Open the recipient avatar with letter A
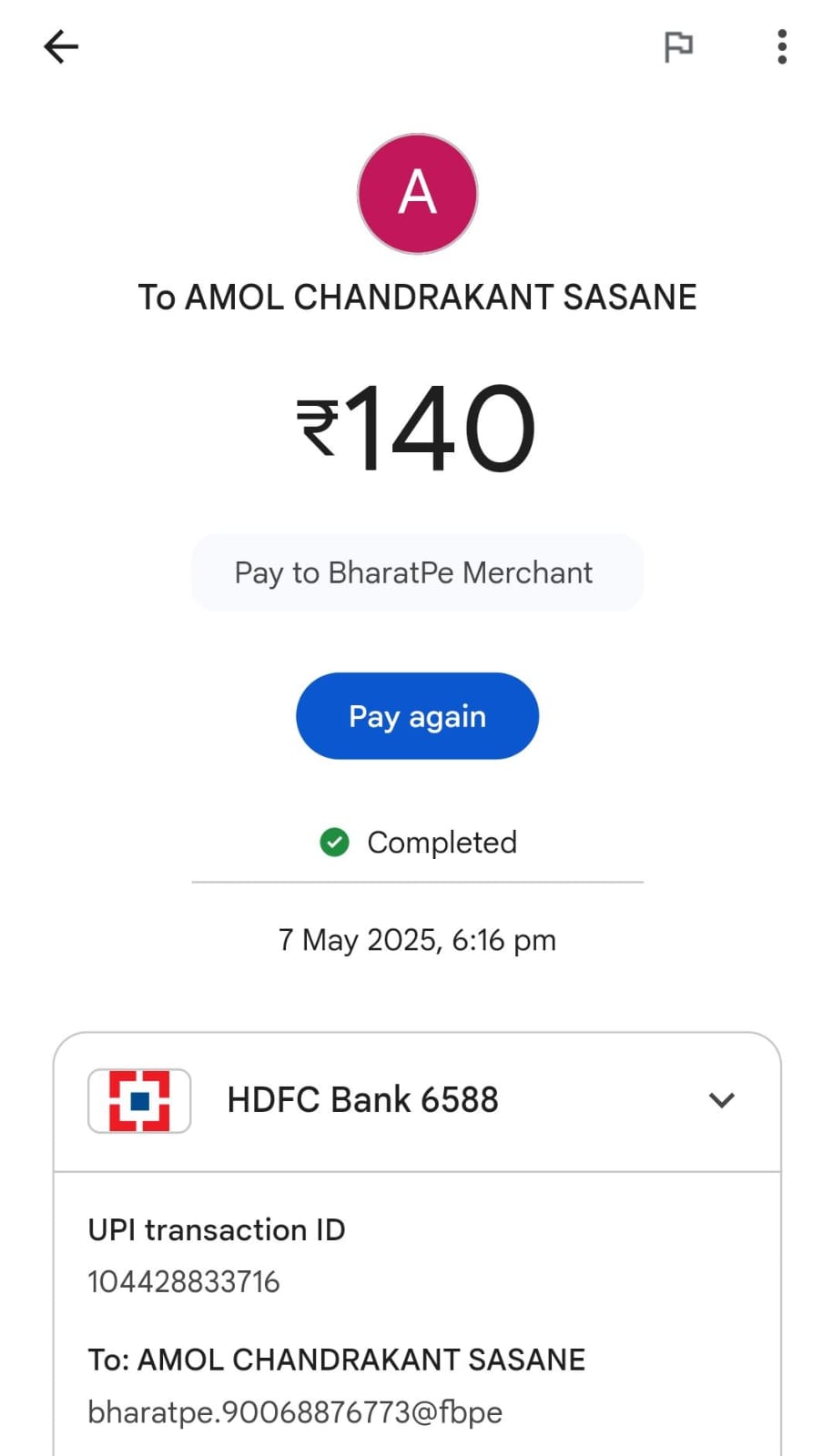 (x=417, y=194)
